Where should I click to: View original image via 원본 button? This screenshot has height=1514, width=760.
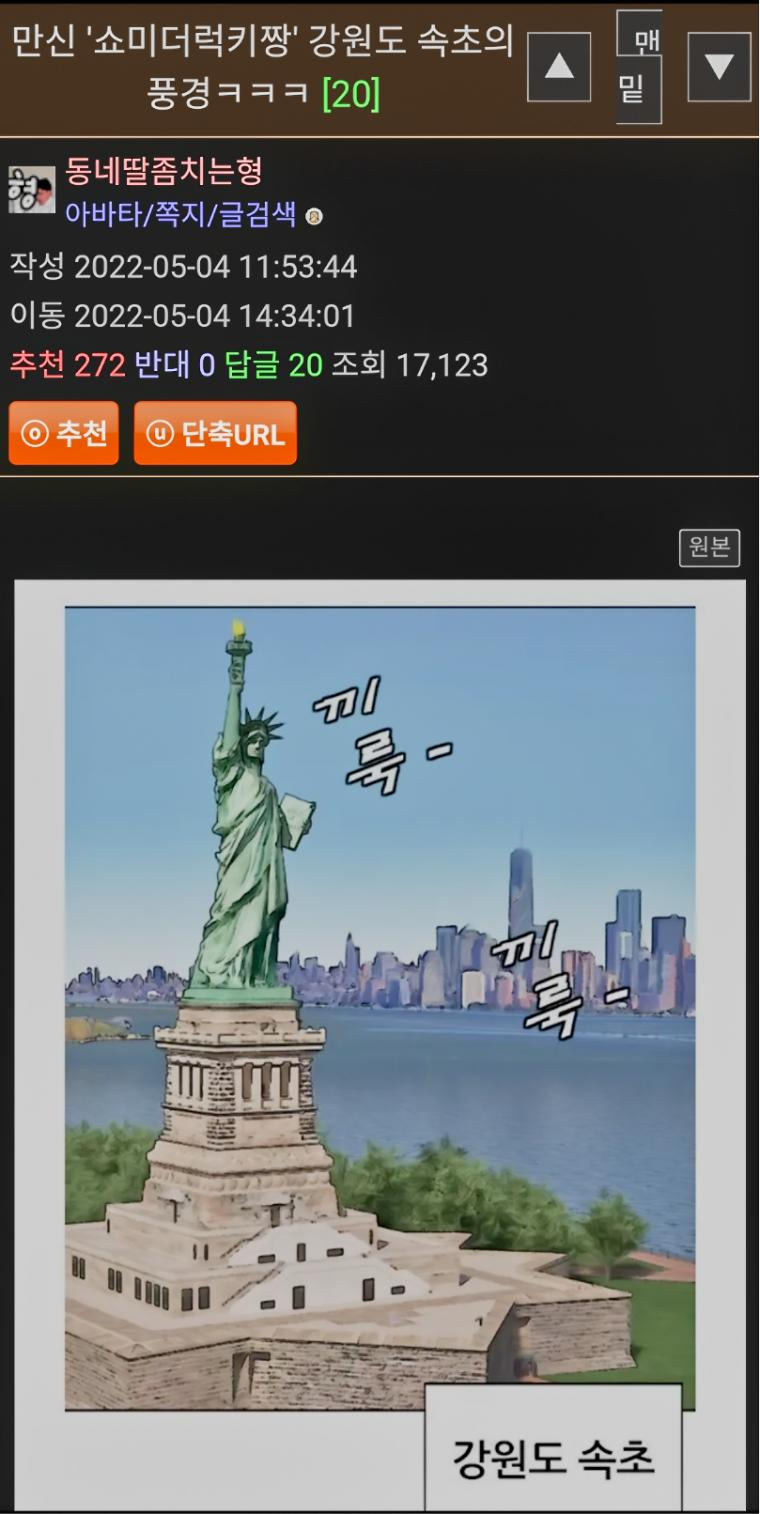point(709,548)
